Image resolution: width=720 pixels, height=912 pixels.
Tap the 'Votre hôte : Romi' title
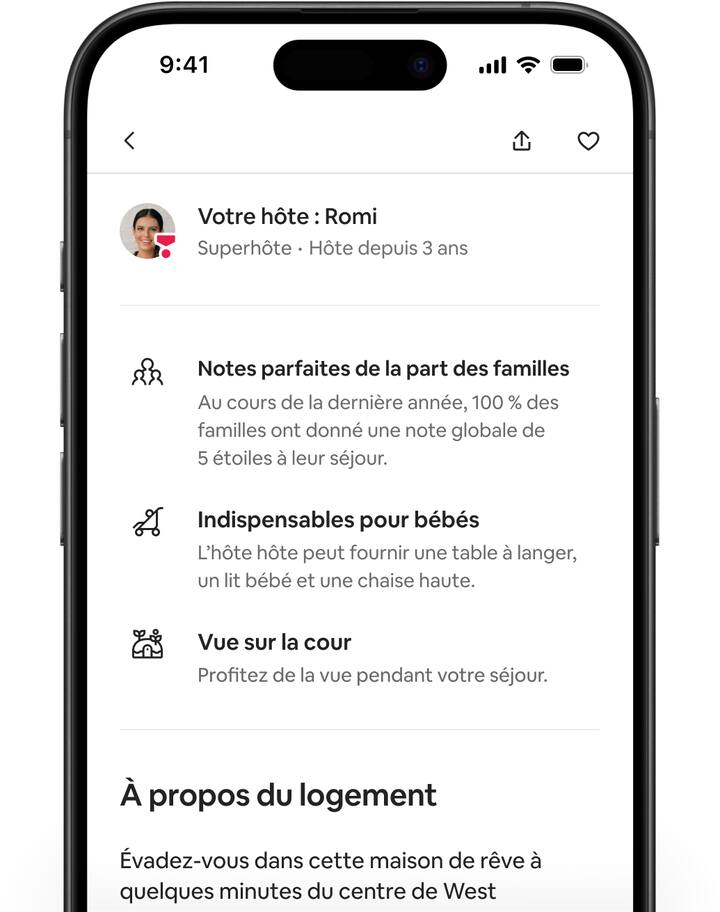[x=289, y=215]
